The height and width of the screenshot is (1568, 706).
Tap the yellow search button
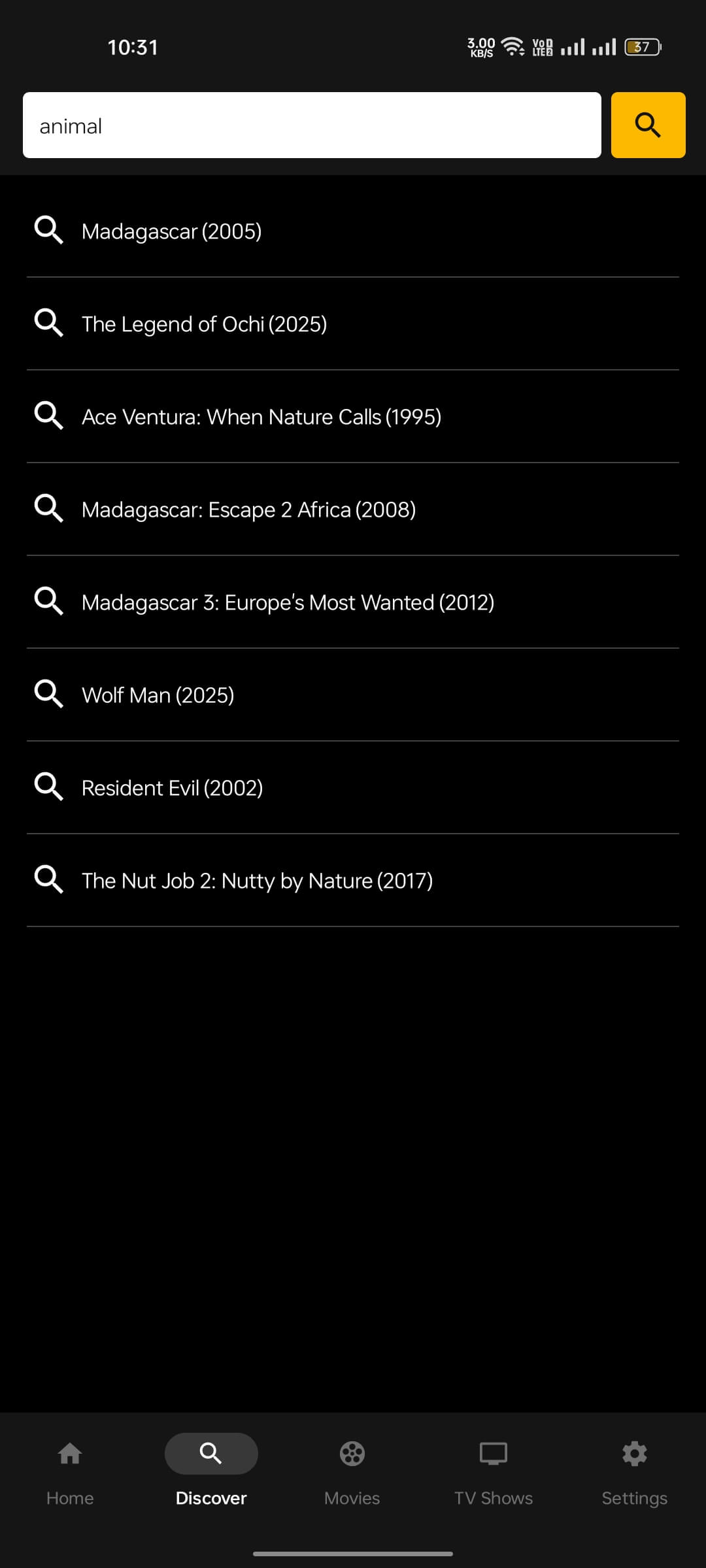click(x=648, y=125)
